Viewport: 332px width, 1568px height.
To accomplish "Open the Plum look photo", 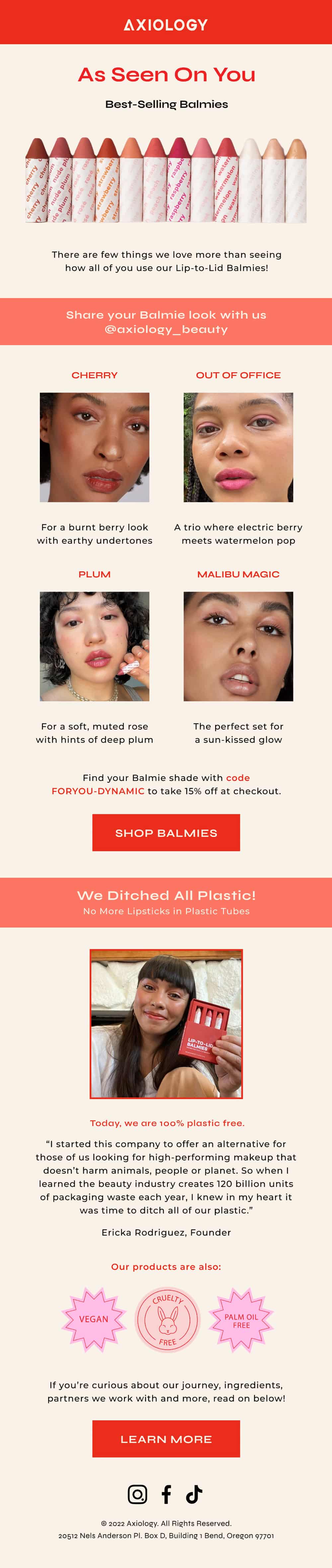I will click(94, 646).
